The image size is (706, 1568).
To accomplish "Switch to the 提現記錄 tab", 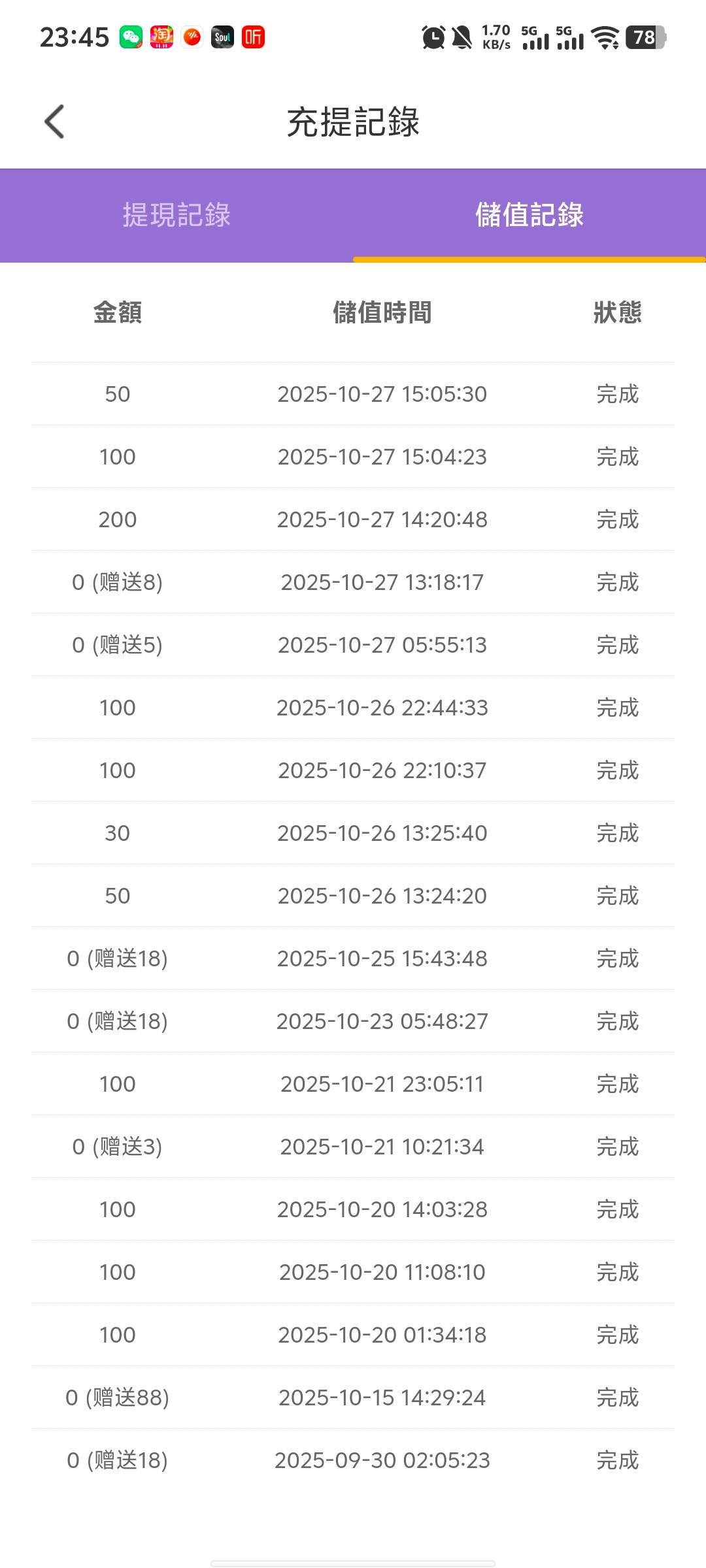I will pos(176,215).
